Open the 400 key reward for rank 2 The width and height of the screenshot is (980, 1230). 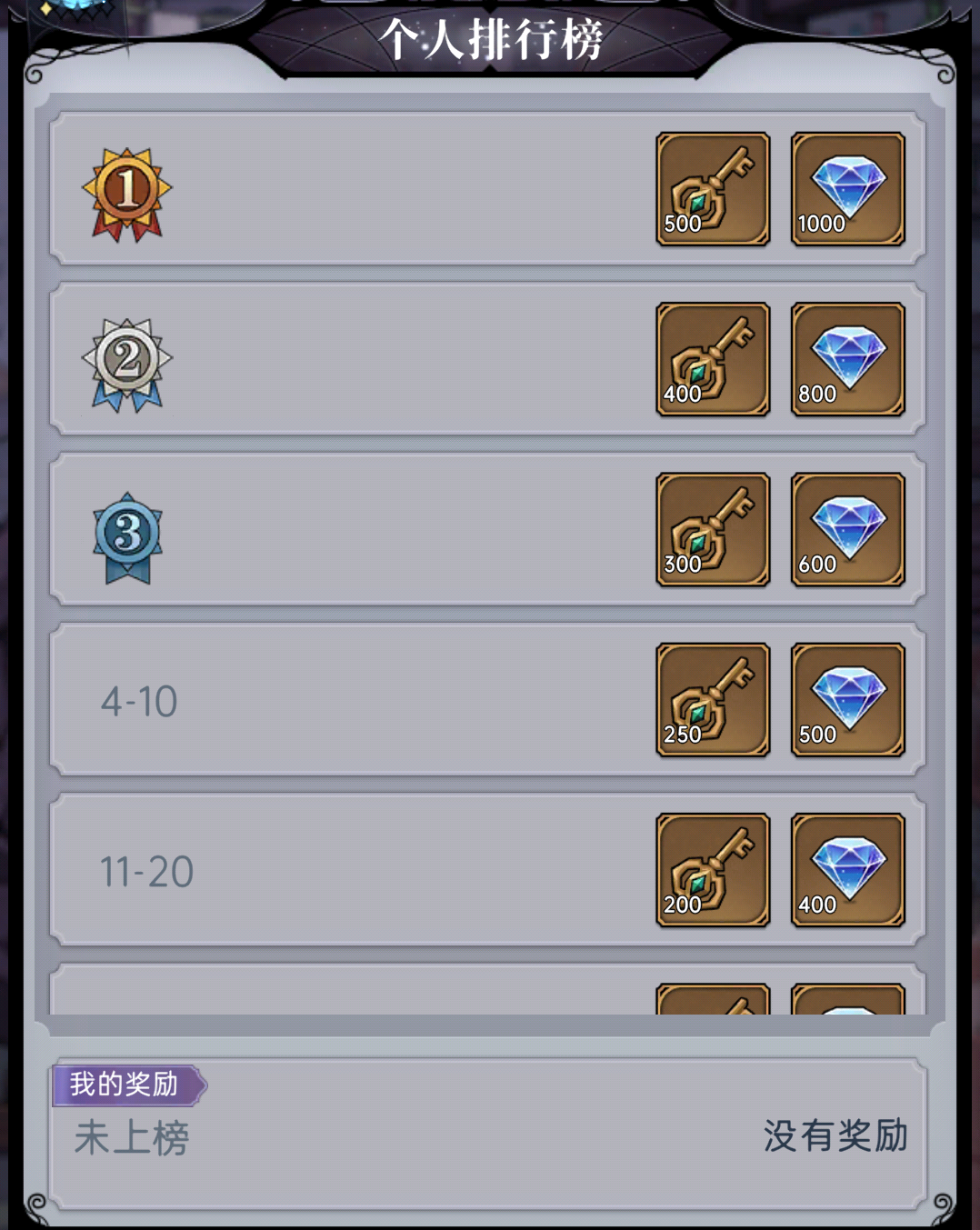click(x=713, y=359)
